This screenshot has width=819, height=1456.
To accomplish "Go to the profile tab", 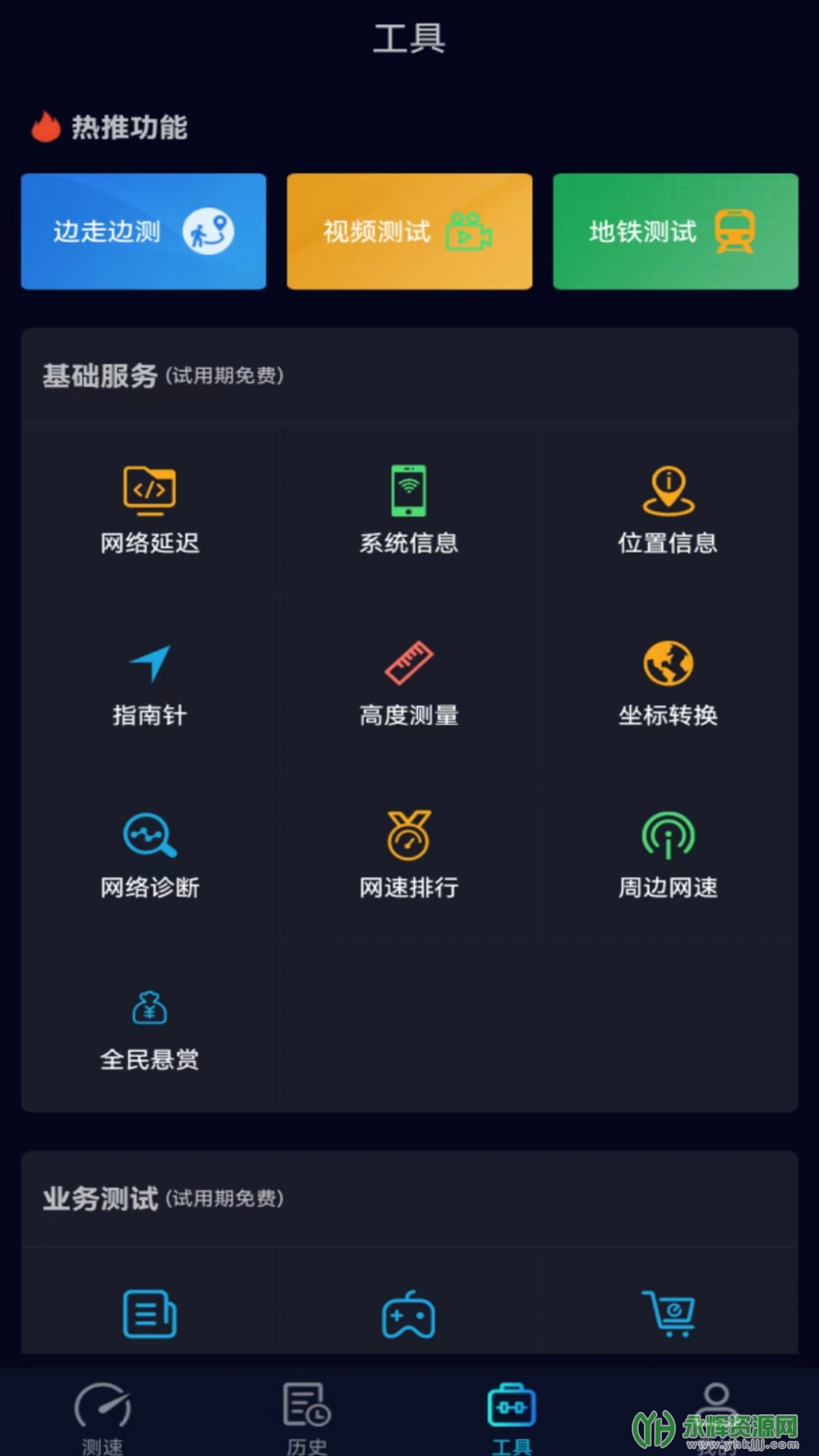I will coord(716,1412).
